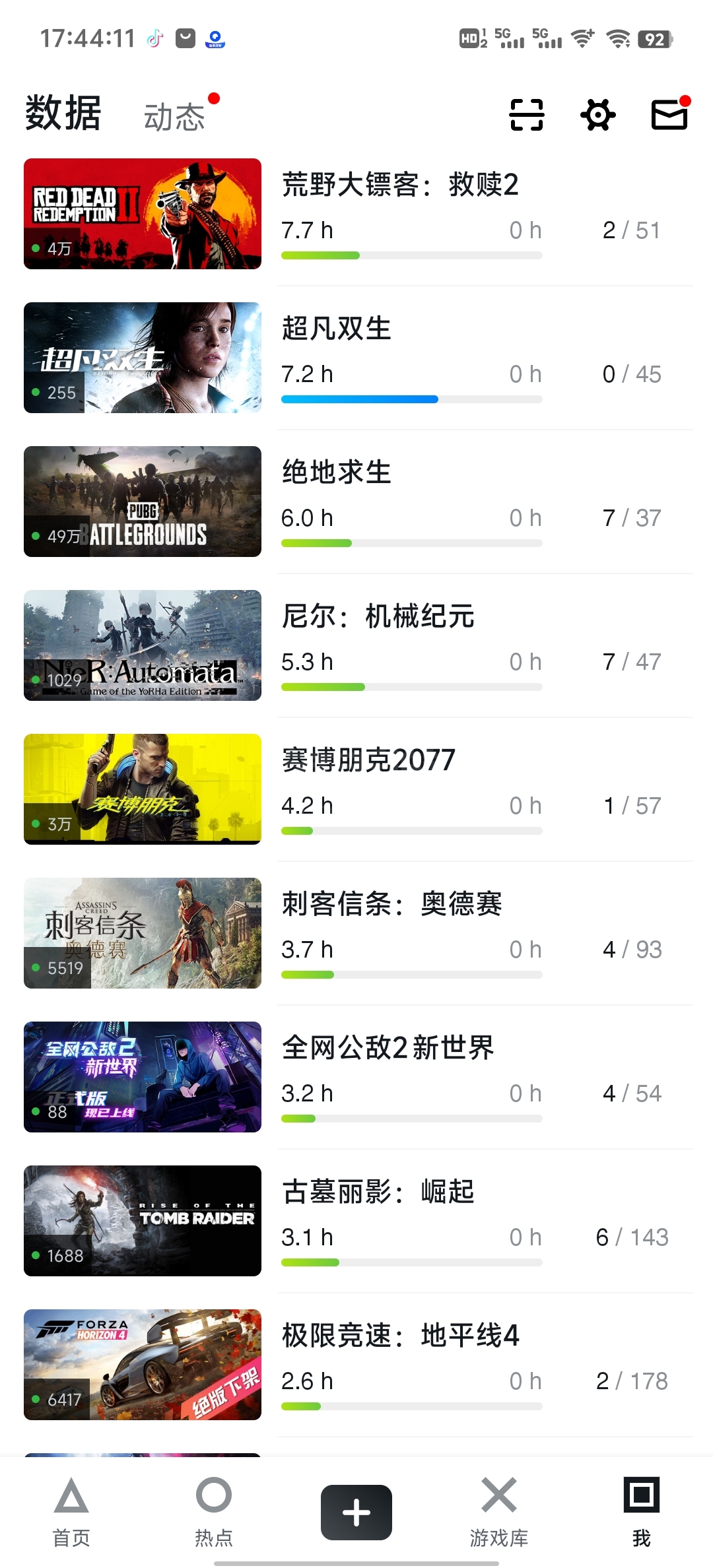The height and width of the screenshot is (1568, 713).
Task: Select the 我 tab
Action: tap(642, 1513)
